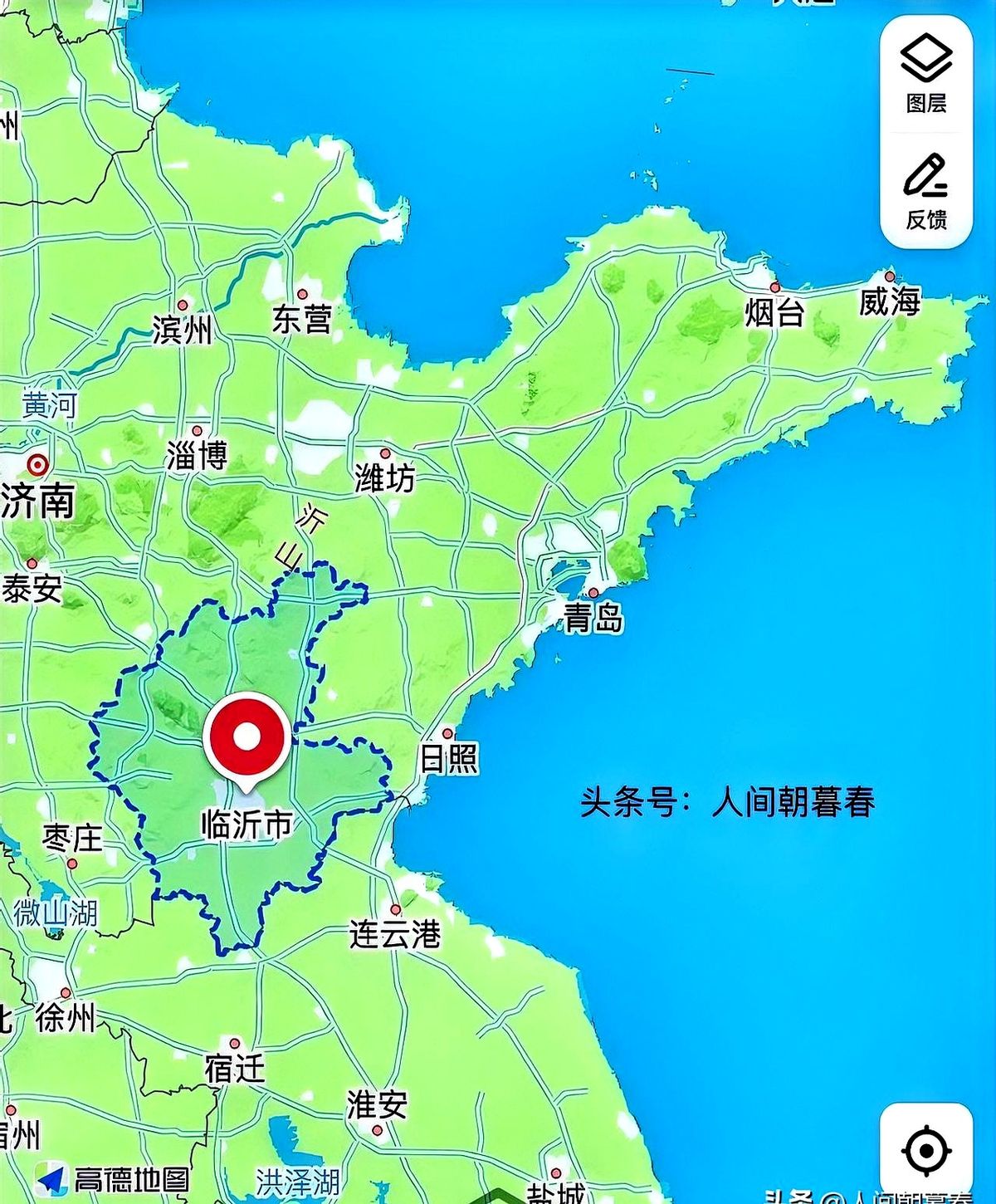Screen dimensions: 996x1204
Task: Tap the red pin on 临沂市
Action: click(x=247, y=737)
